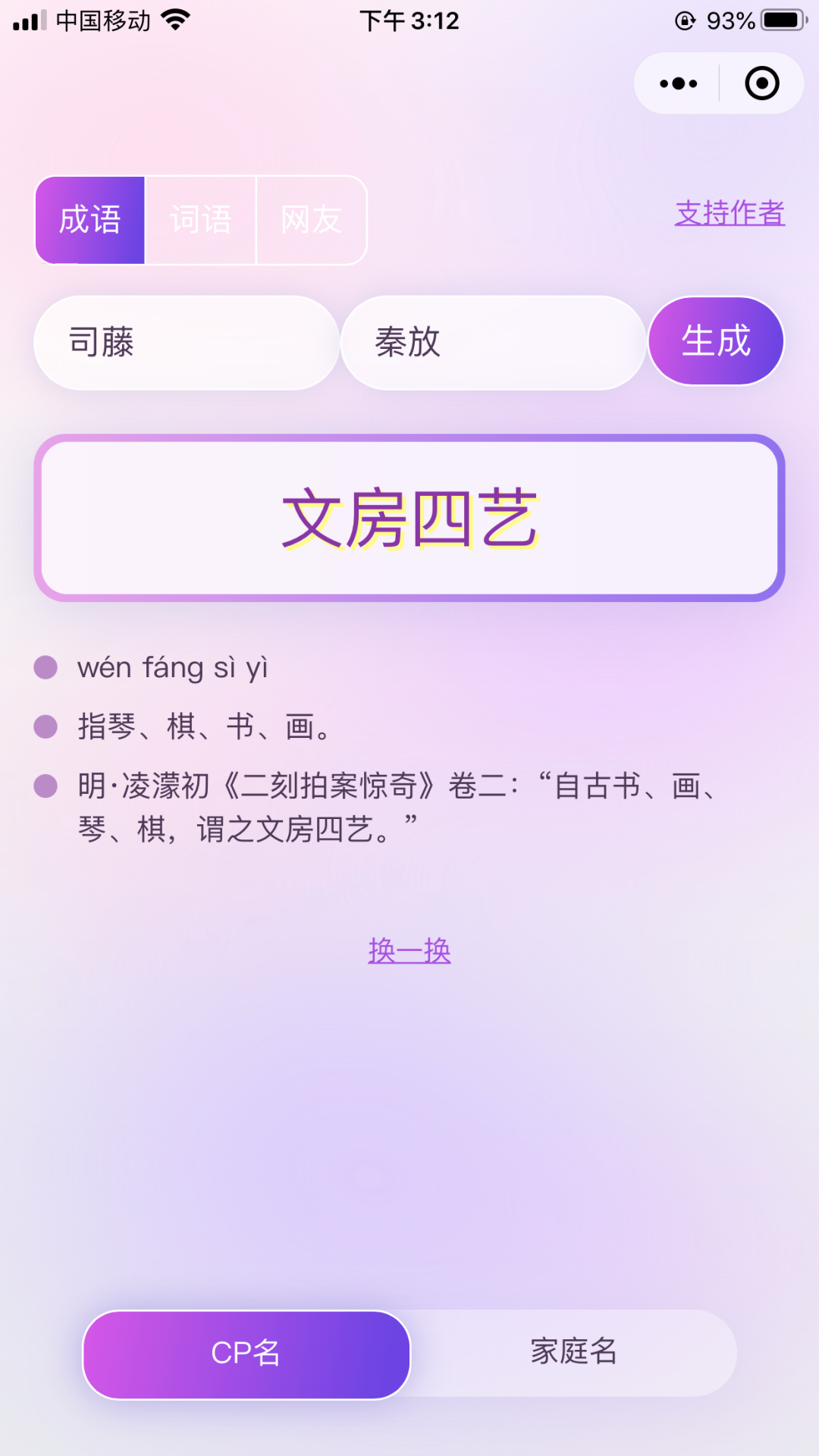Screen dimensions: 819x1456
Task: Select the 成语 tab
Action: (91, 219)
